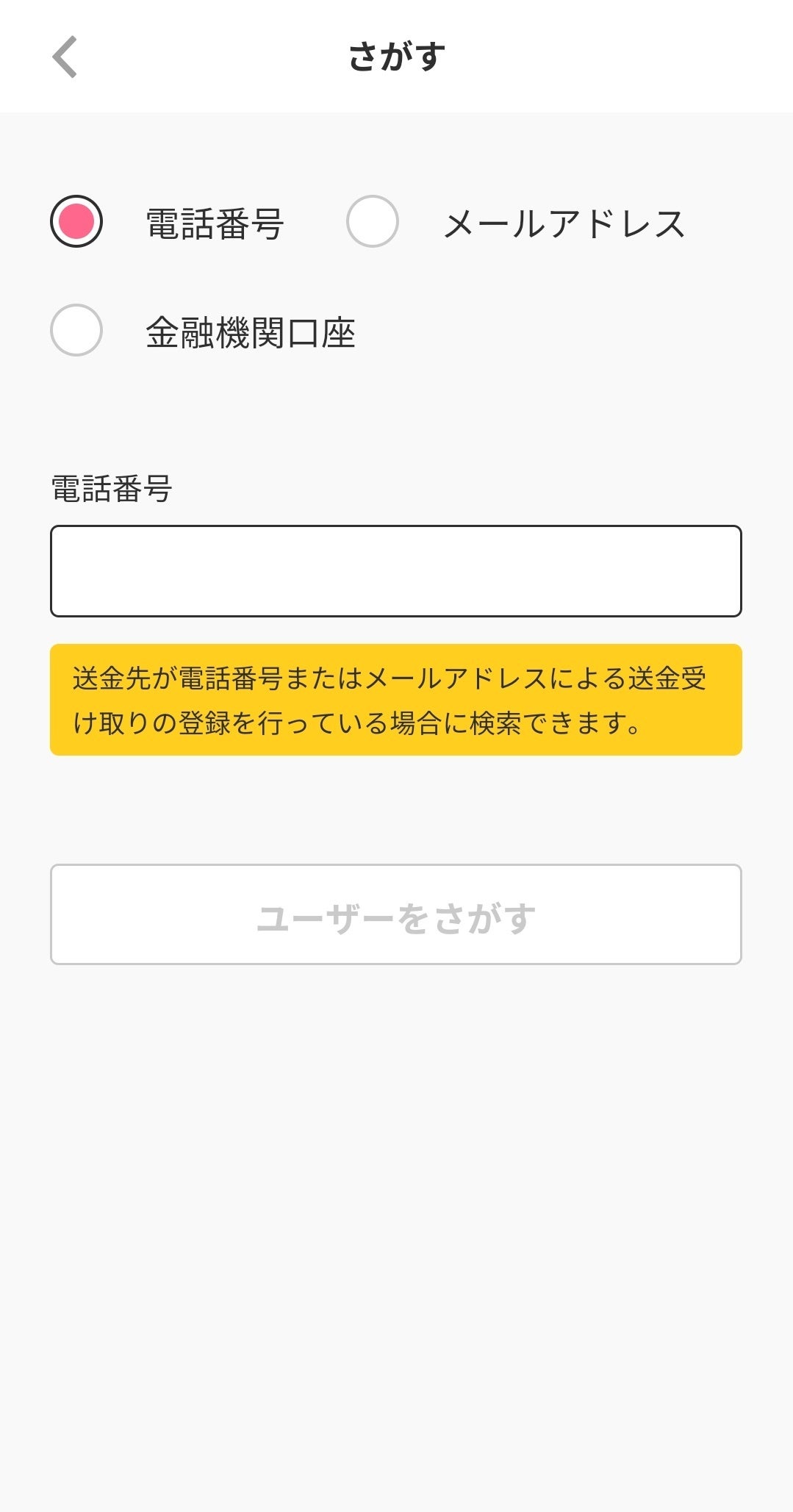Focus the 電話番号 text field
Image resolution: width=793 pixels, height=1512 pixels.
[x=396, y=571]
